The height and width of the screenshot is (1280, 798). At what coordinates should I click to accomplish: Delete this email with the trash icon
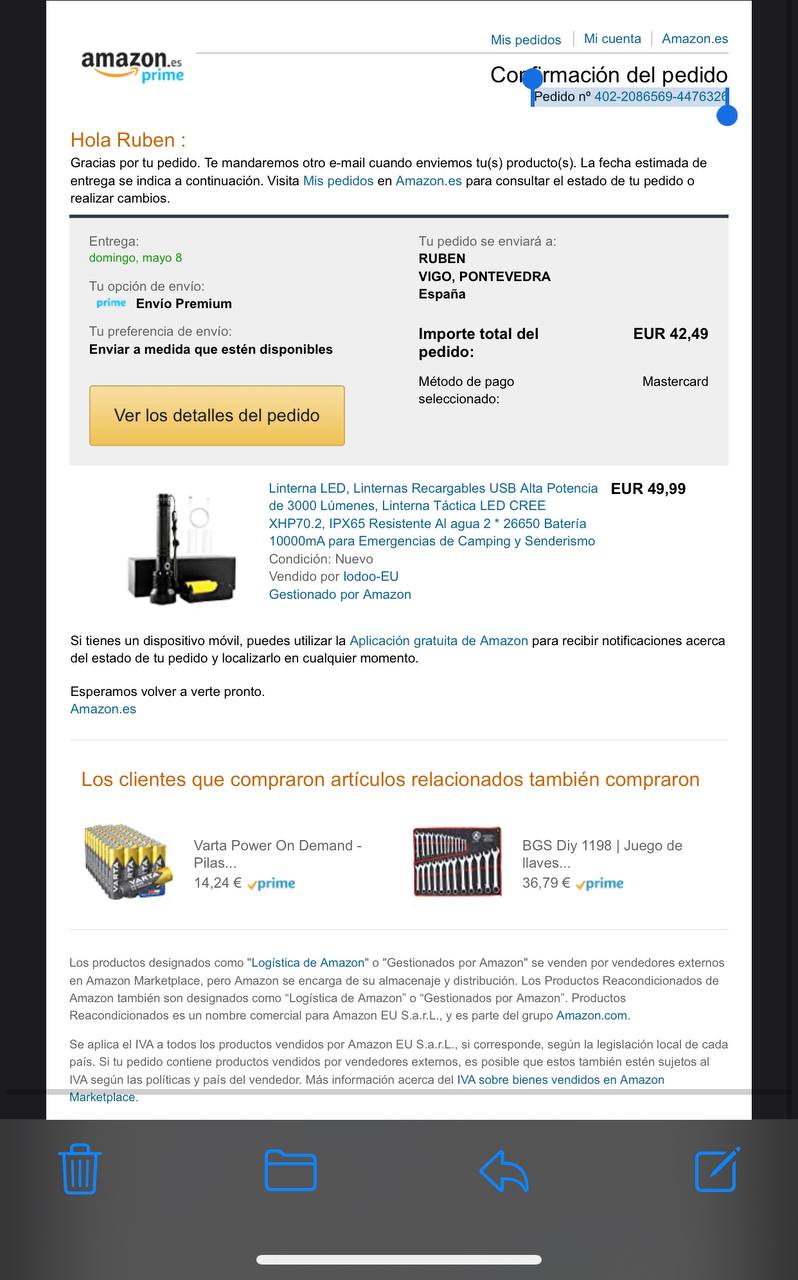[80, 1169]
